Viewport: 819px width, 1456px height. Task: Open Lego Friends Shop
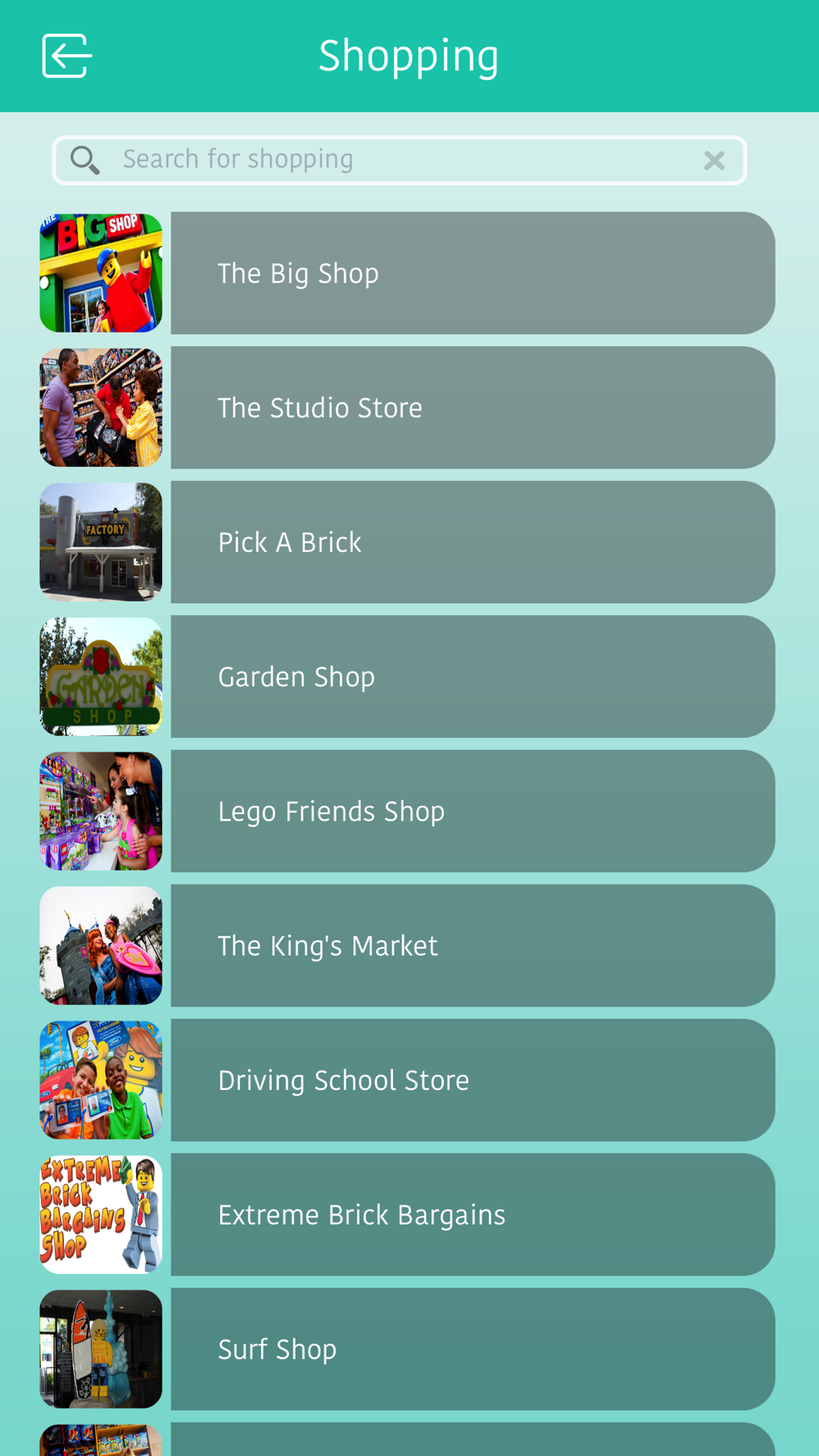click(472, 811)
